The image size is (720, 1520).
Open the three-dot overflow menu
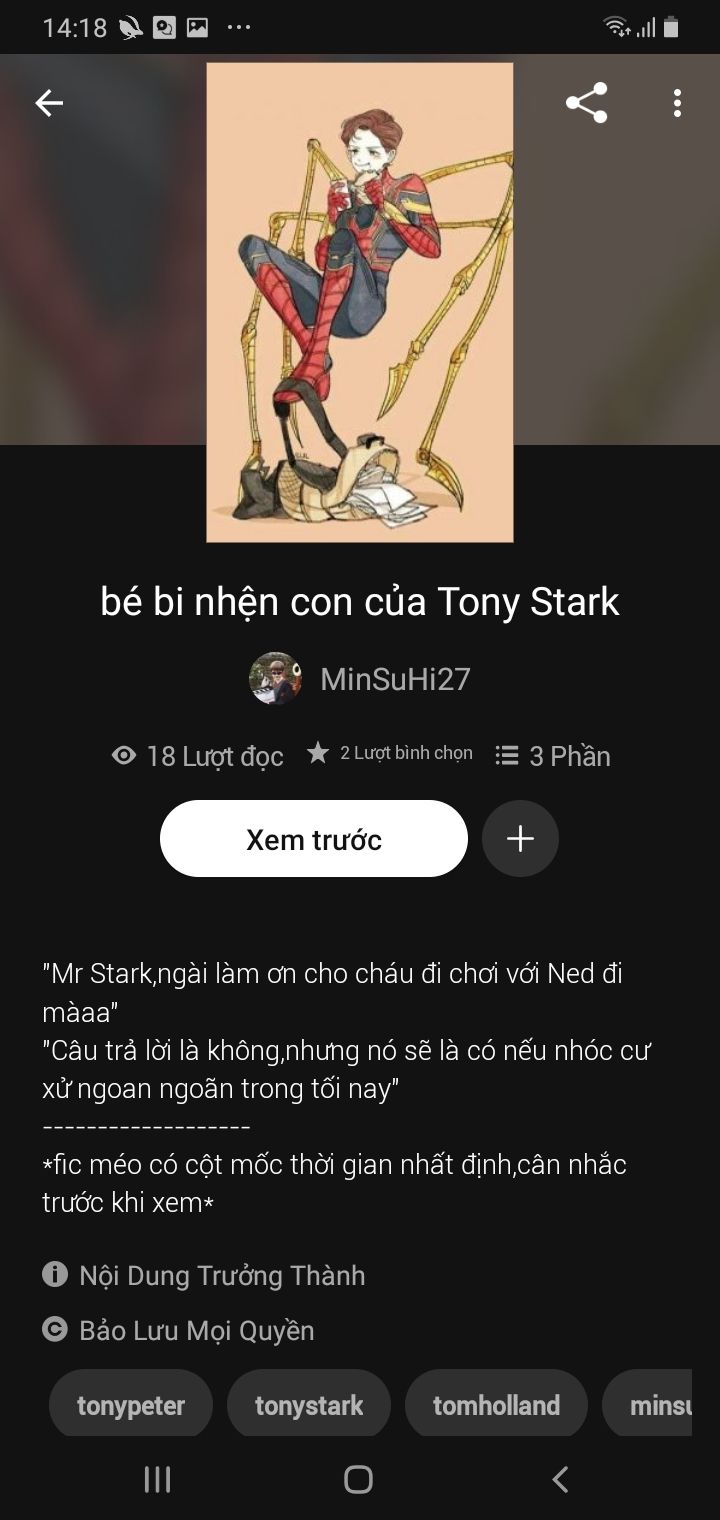coord(677,103)
